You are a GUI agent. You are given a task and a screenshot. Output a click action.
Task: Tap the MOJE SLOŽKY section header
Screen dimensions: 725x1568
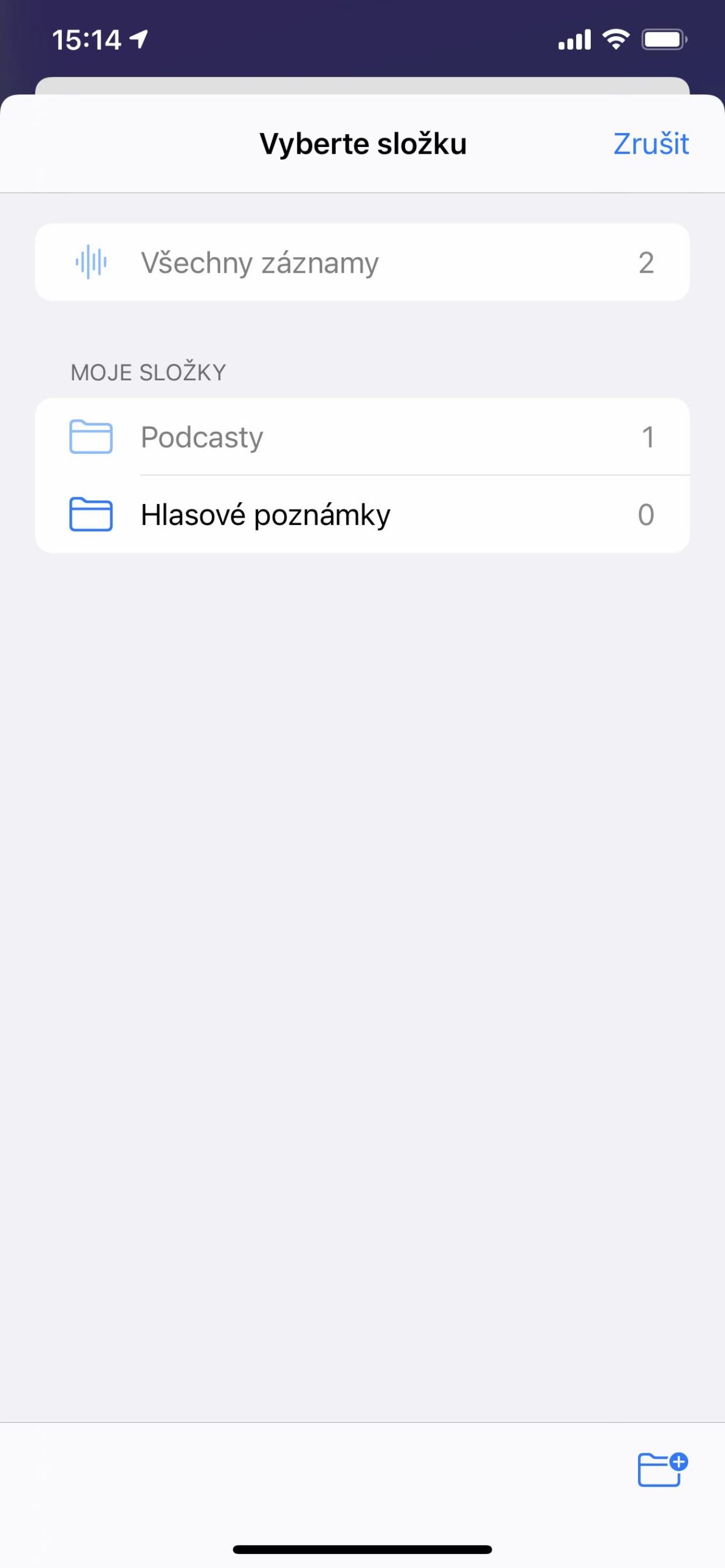click(x=148, y=371)
